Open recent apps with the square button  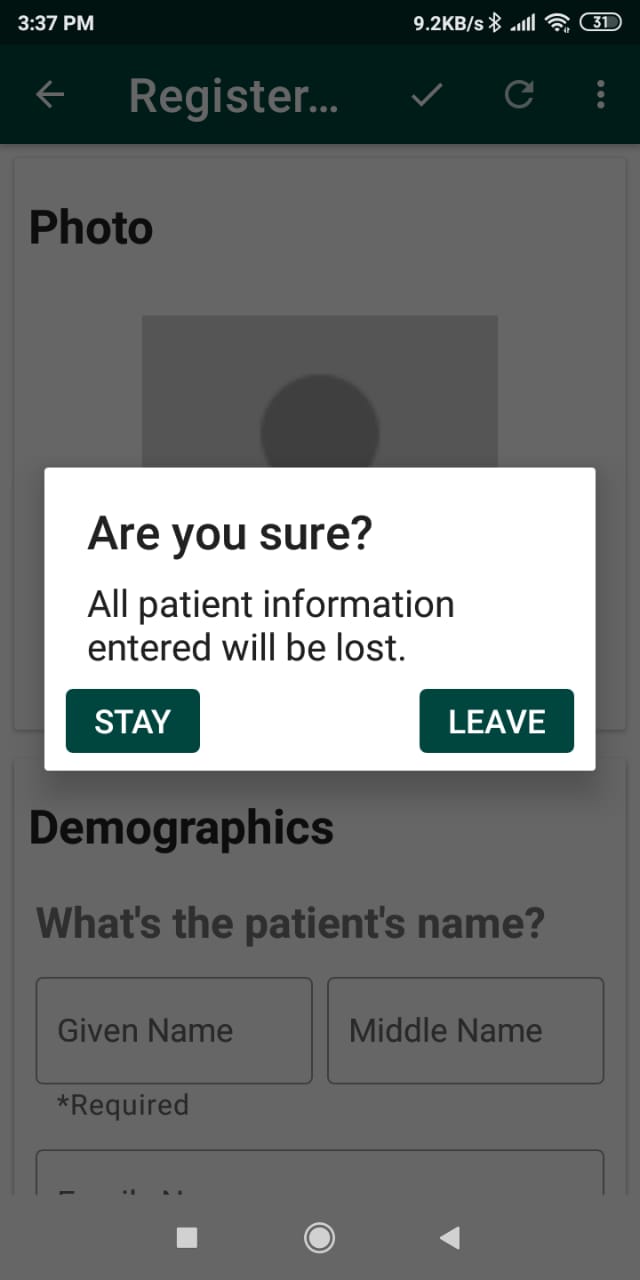[x=187, y=1238]
